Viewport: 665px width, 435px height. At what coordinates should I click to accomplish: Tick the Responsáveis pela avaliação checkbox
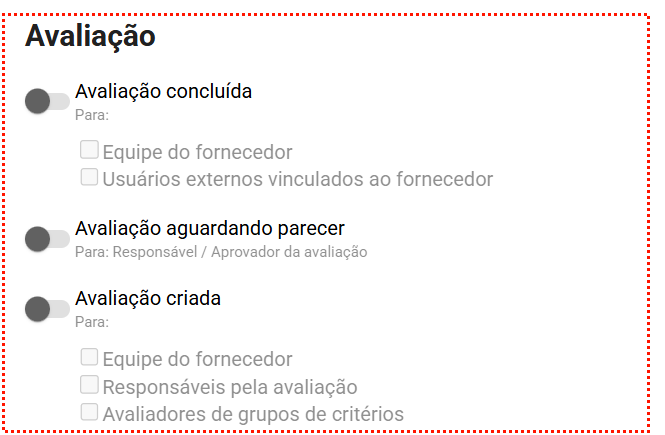pyautogui.click(x=89, y=385)
